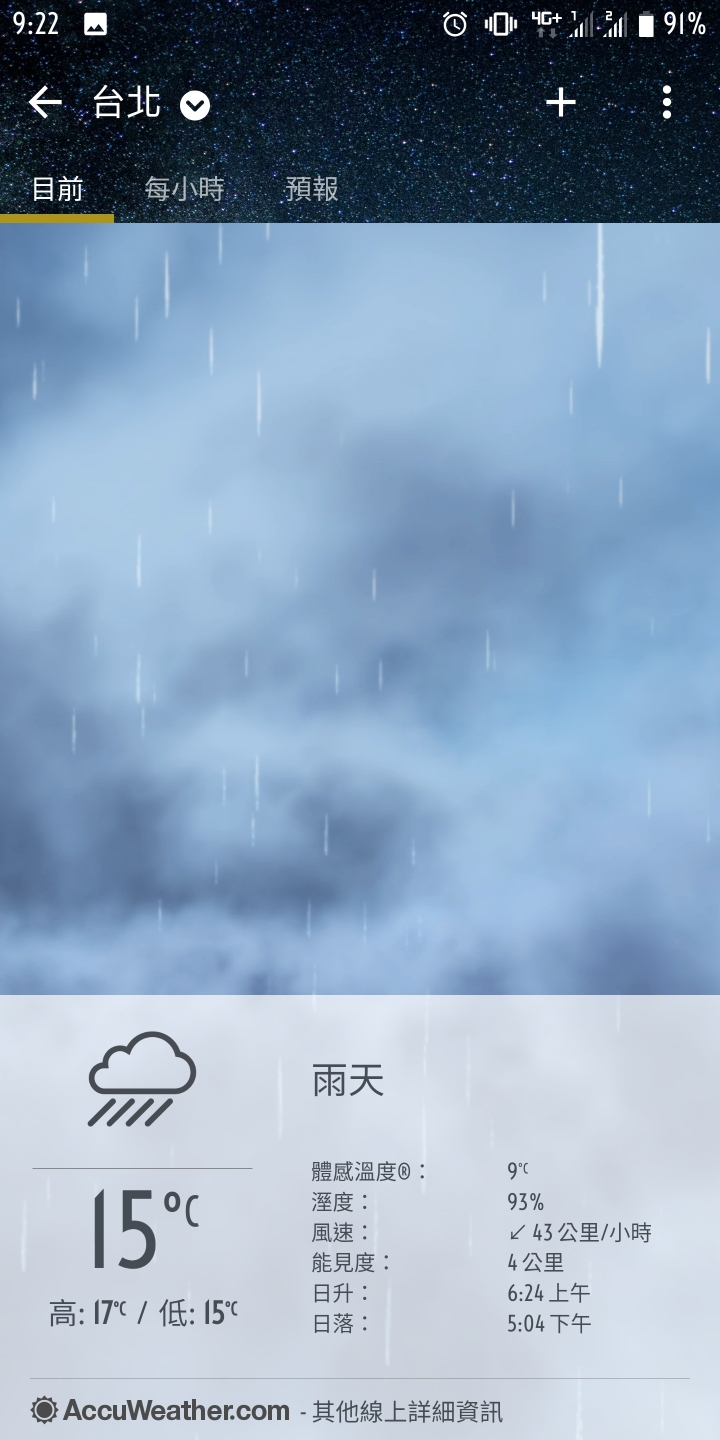Viewport: 720px width, 1440px height.
Task: Go back using the arrow icon
Action: click(x=45, y=103)
